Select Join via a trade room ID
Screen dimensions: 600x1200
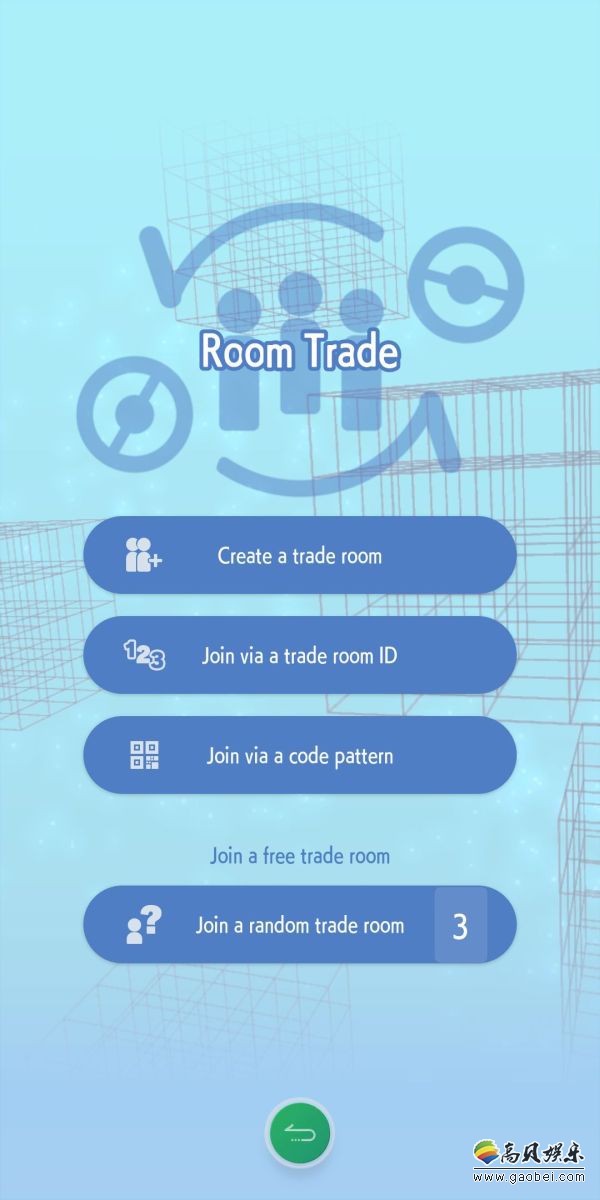point(299,655)
